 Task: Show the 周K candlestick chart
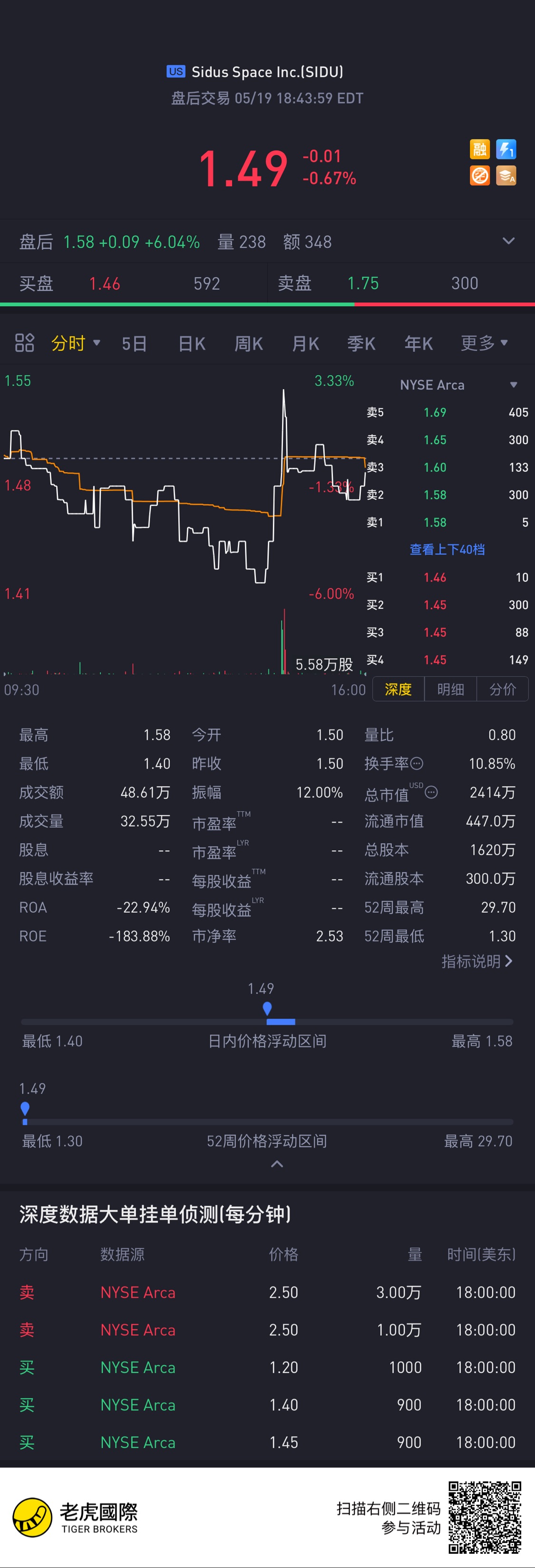coord(249,343)
